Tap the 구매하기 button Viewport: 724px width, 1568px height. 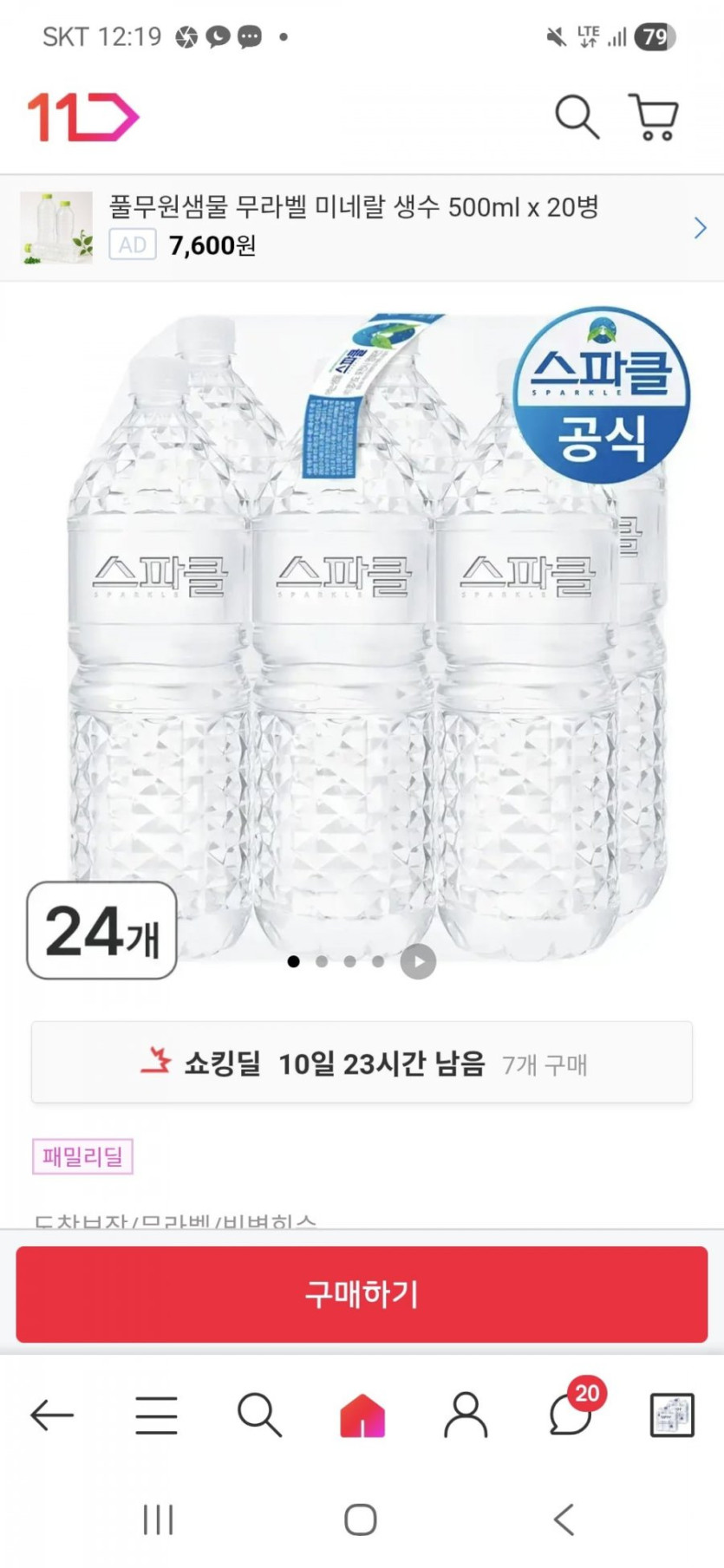click(362, 1294)
